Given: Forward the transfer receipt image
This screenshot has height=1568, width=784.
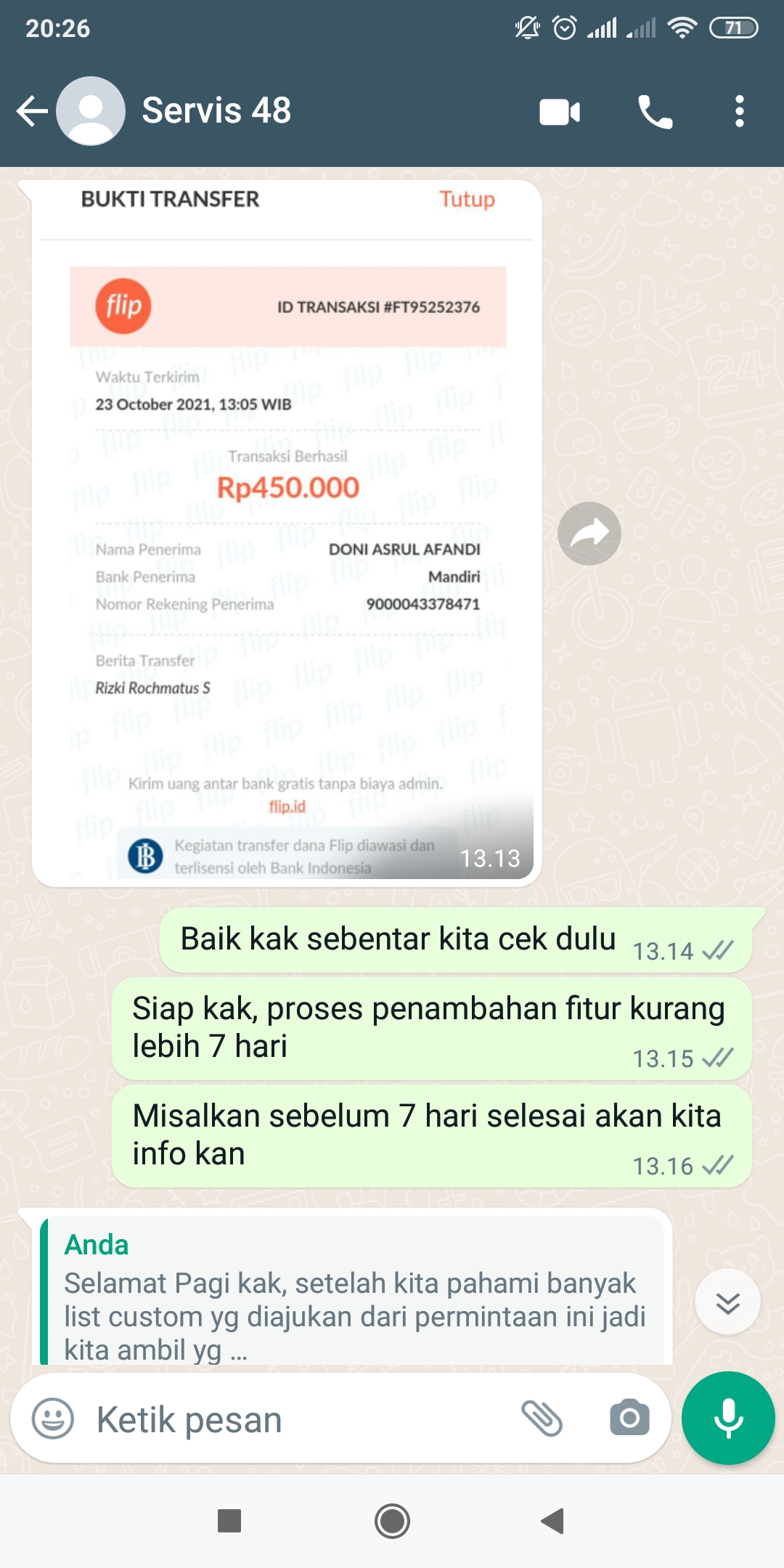Looking at the screenshot, I should (589, 534).
